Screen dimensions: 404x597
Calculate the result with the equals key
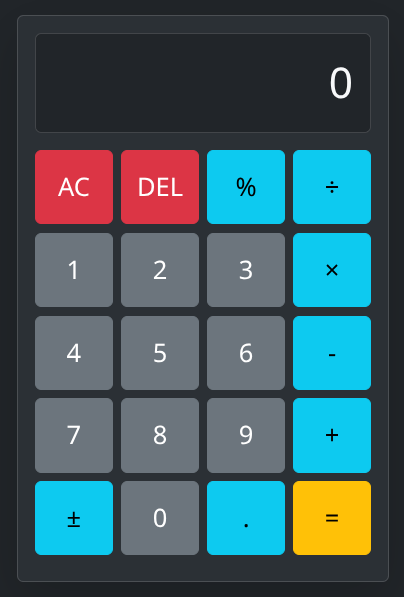point(332,518)
